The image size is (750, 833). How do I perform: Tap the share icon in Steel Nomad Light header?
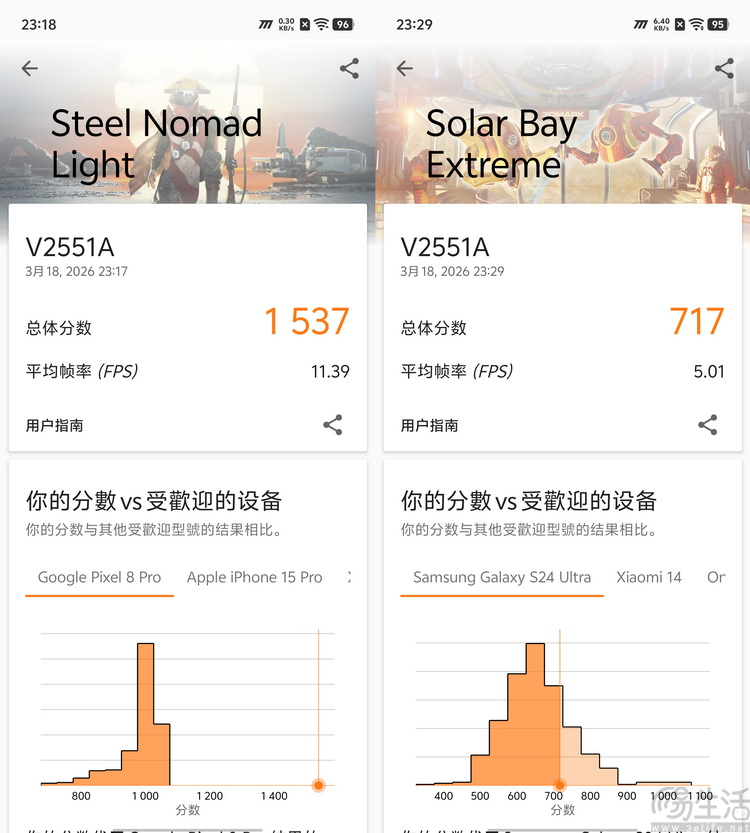click(x=348, y=68)
